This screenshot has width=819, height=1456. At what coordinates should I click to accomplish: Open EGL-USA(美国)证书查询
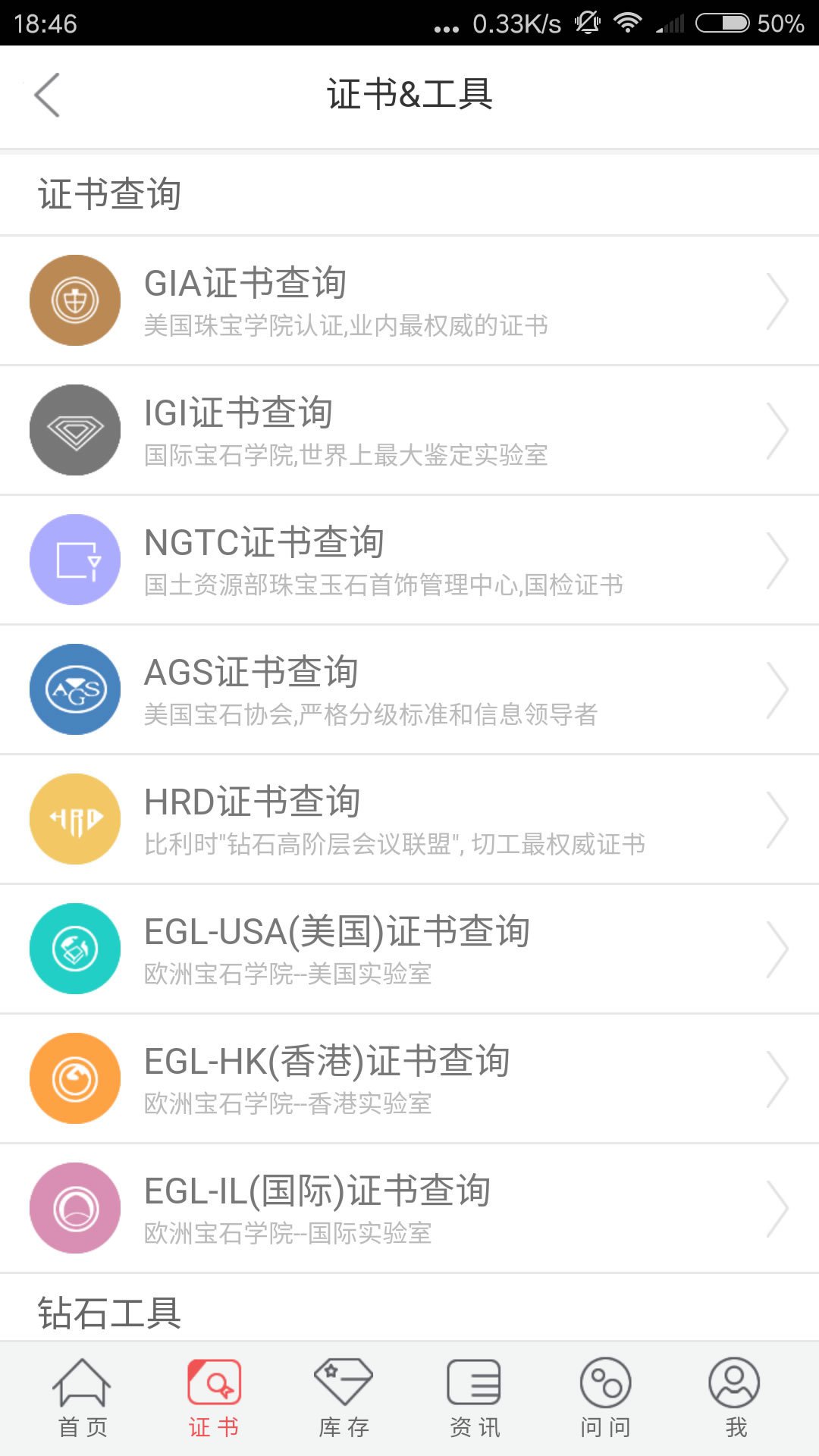pos(409,949)
